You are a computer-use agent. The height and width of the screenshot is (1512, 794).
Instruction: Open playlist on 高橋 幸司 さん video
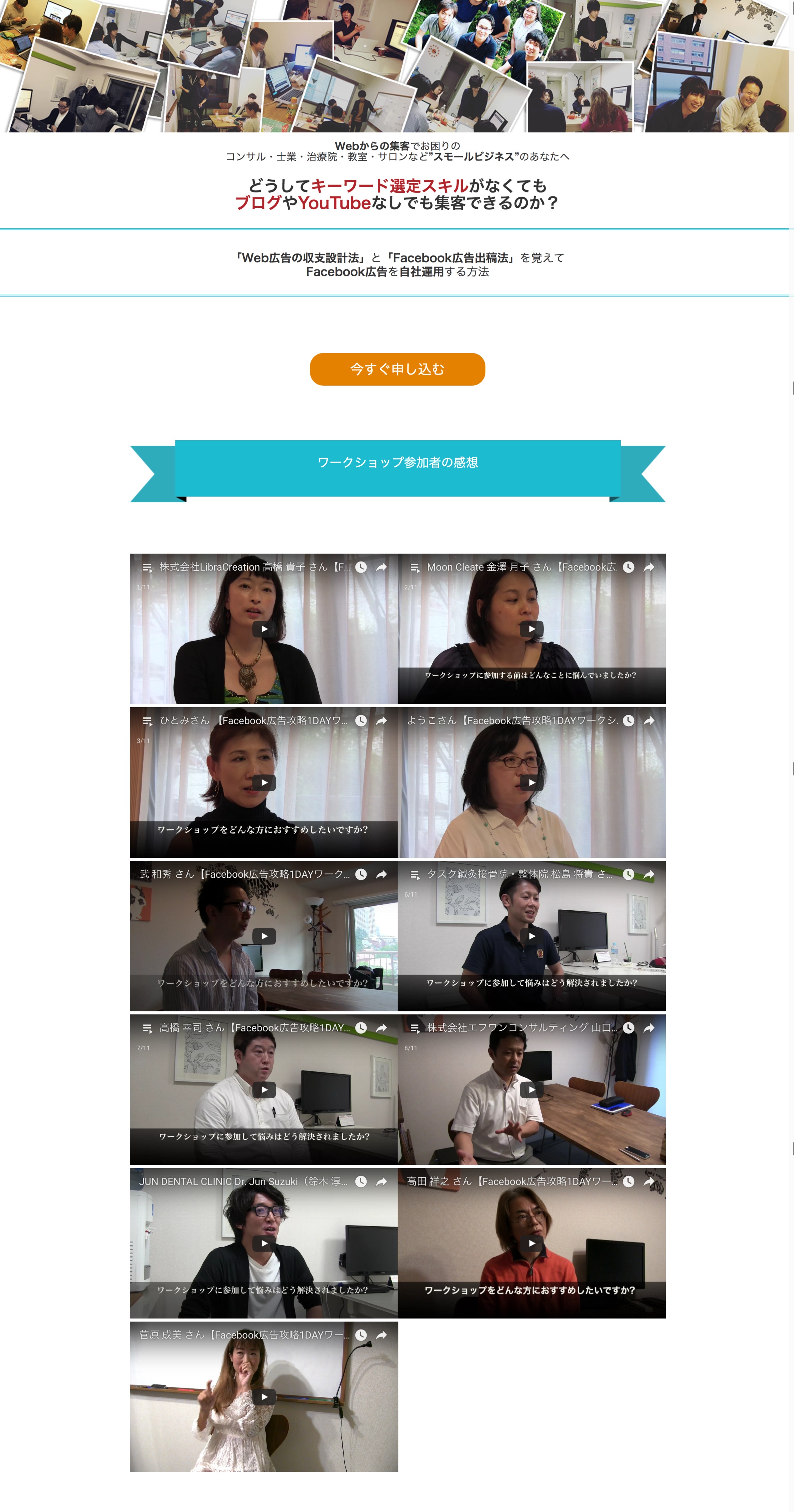147,1028
